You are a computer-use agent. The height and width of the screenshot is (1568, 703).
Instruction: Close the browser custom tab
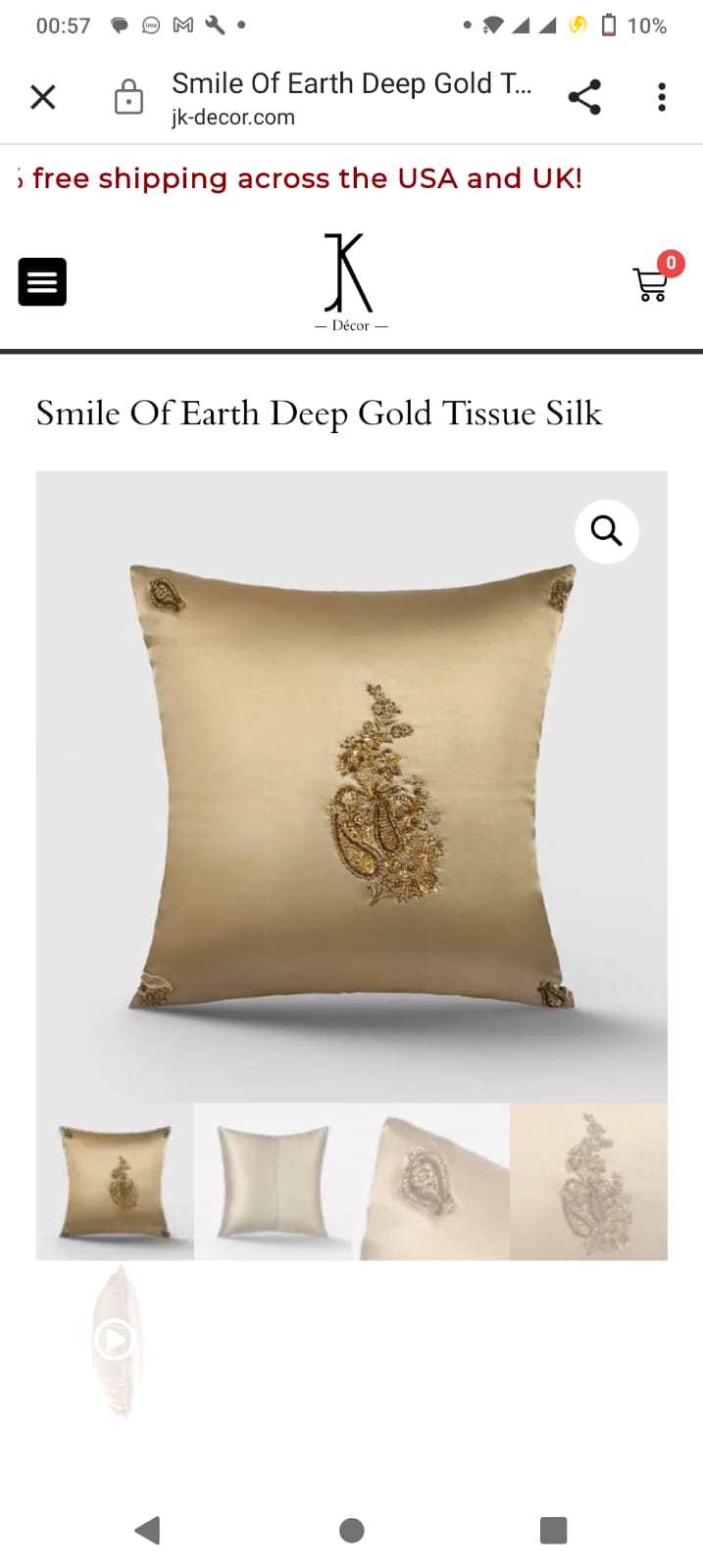click(x=43, y=97)
